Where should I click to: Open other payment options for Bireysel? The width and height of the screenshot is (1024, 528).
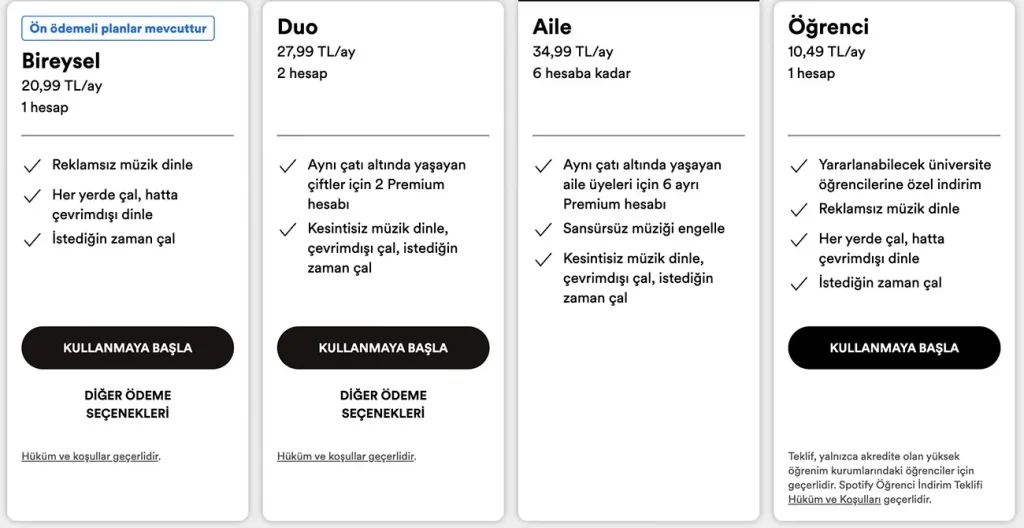pyautogui.click(x=127, y=404)
